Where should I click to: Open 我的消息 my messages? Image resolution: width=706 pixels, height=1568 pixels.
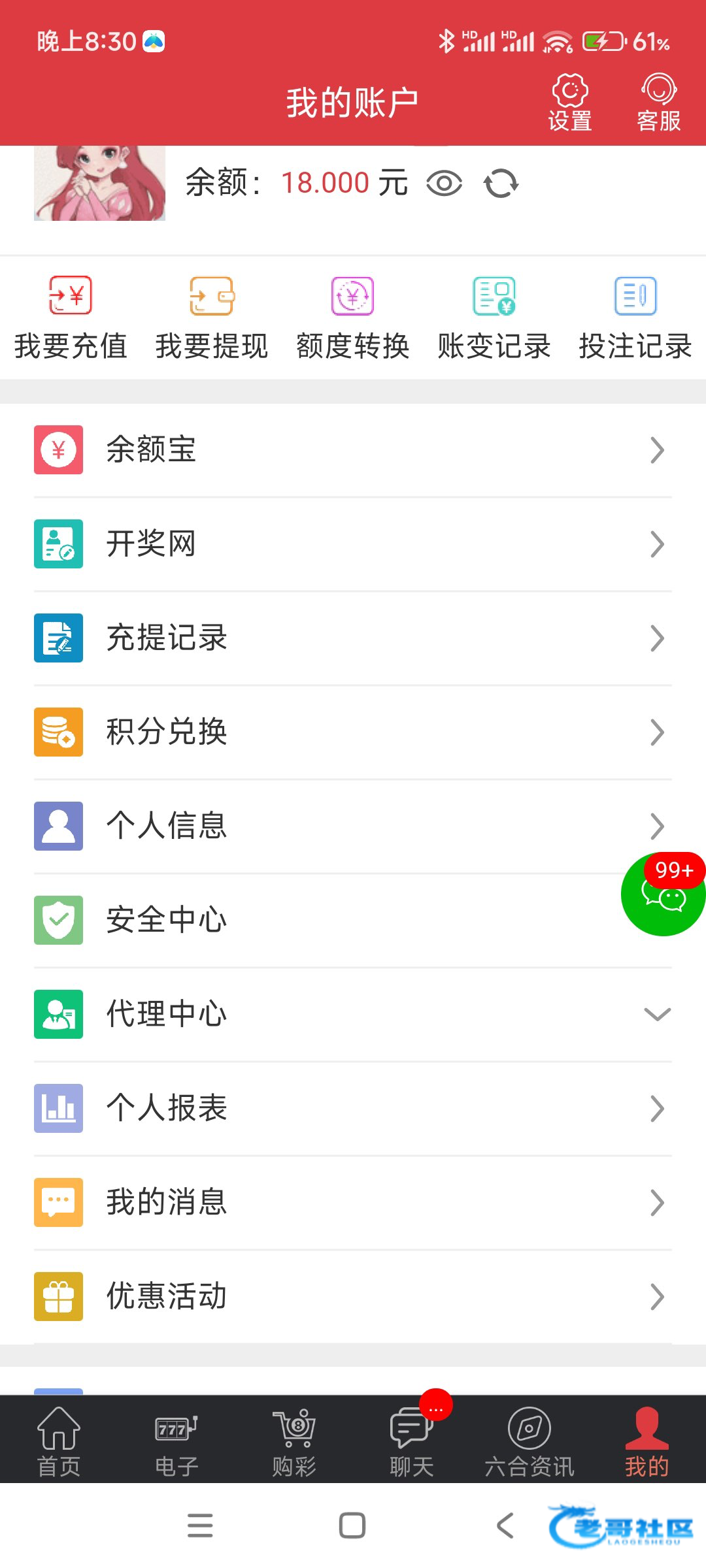click(x=353, y=1203)
